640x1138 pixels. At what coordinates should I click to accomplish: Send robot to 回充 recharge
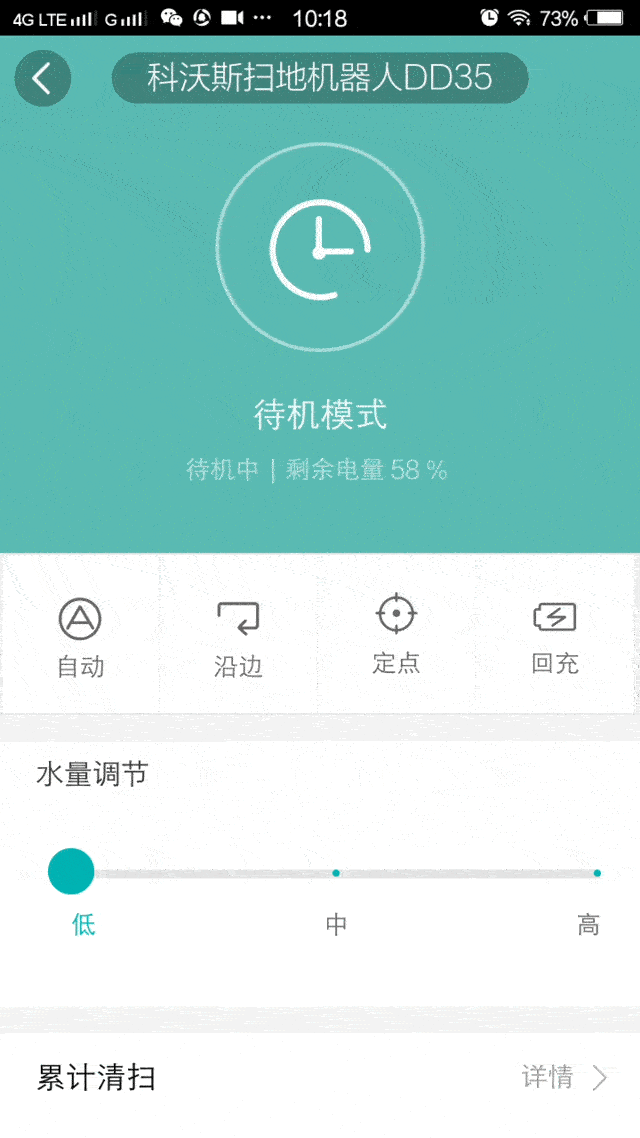pyautogui.click(x=555, y=634)
